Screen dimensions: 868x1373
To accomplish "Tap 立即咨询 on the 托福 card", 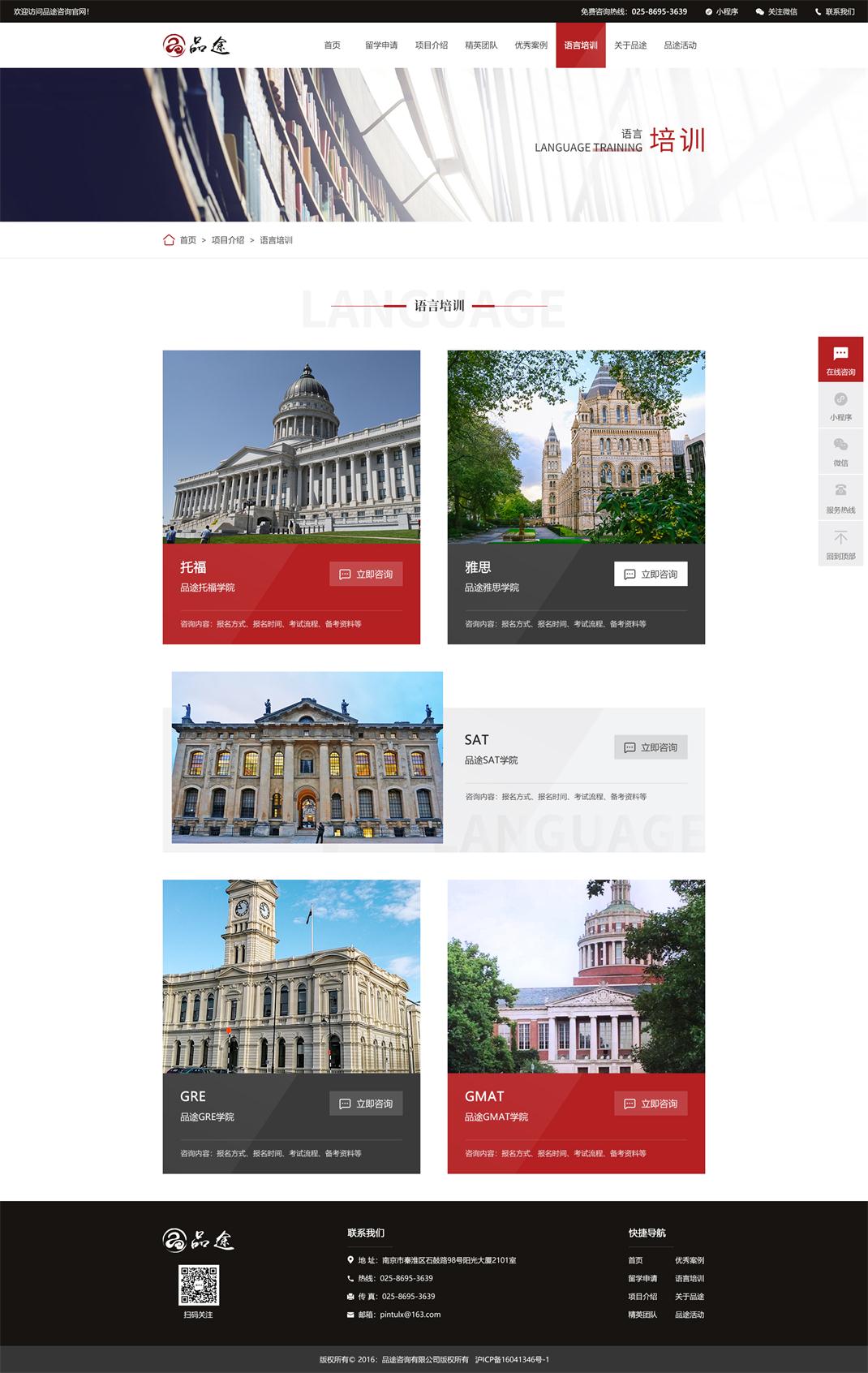I will pyautogui.click(x=366, y=574).
